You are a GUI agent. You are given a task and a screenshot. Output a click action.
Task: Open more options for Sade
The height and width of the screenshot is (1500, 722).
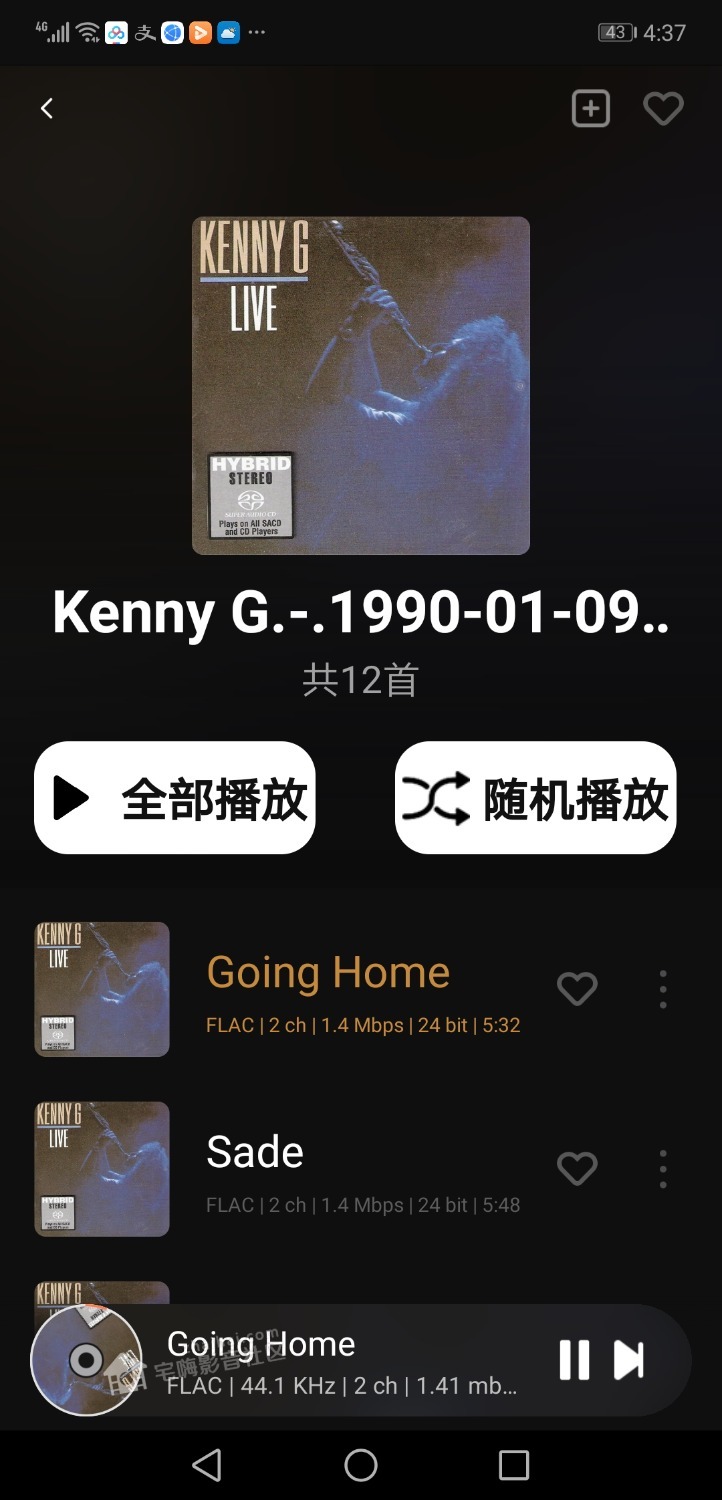tap(662, 1168)
